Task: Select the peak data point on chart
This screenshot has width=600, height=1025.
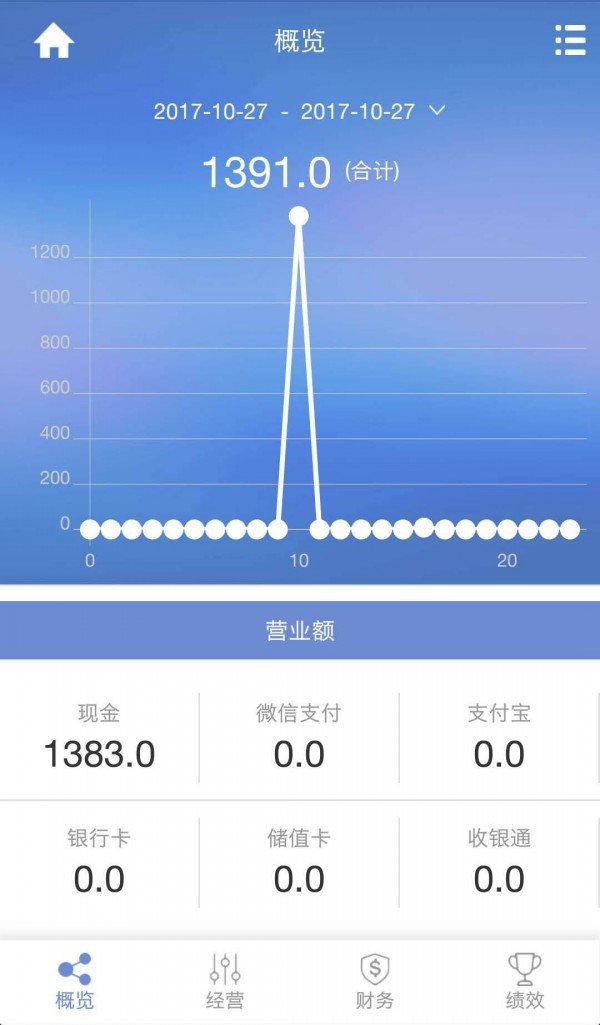Action: point(299,216)
